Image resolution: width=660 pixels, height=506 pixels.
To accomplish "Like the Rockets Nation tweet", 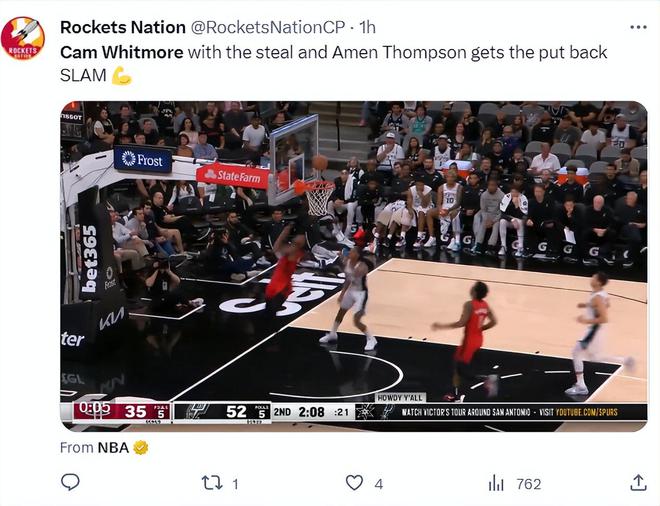I will pyautogui.click(x=354, y=483).
